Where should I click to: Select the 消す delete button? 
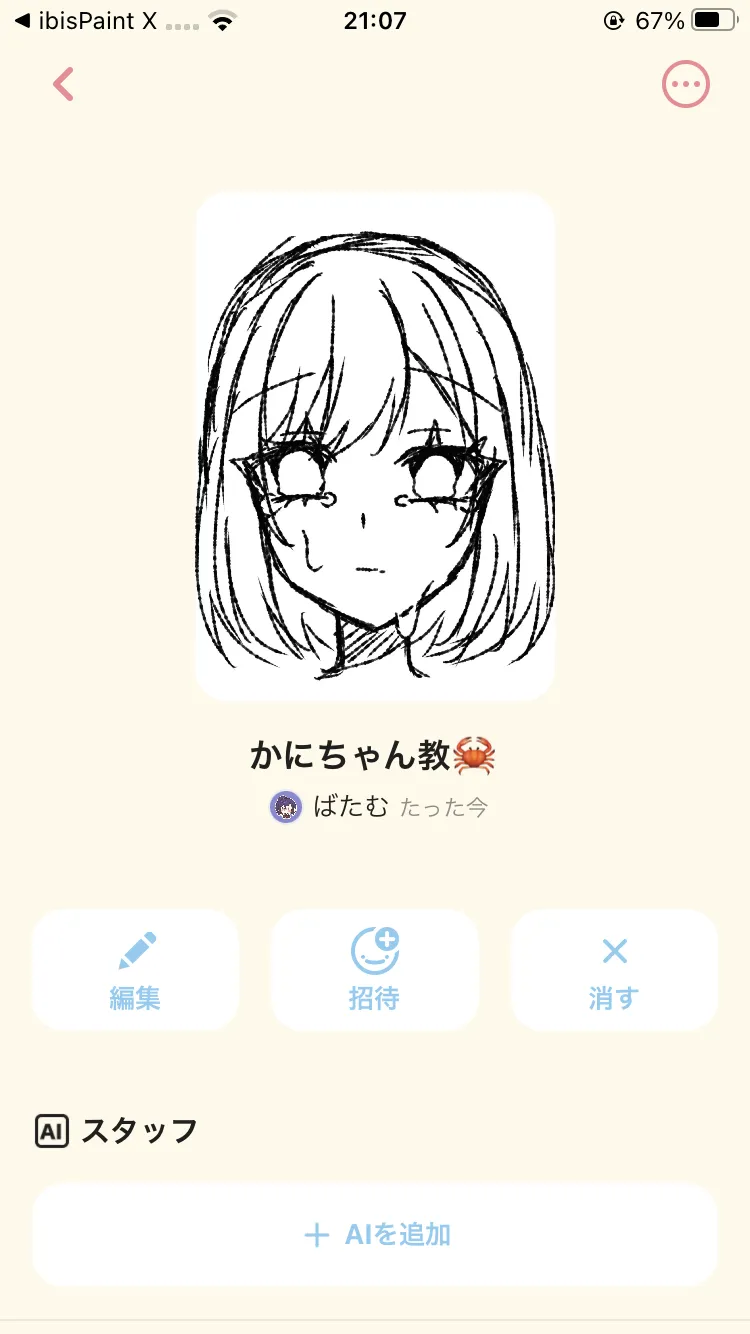click(x=614, y=970)
